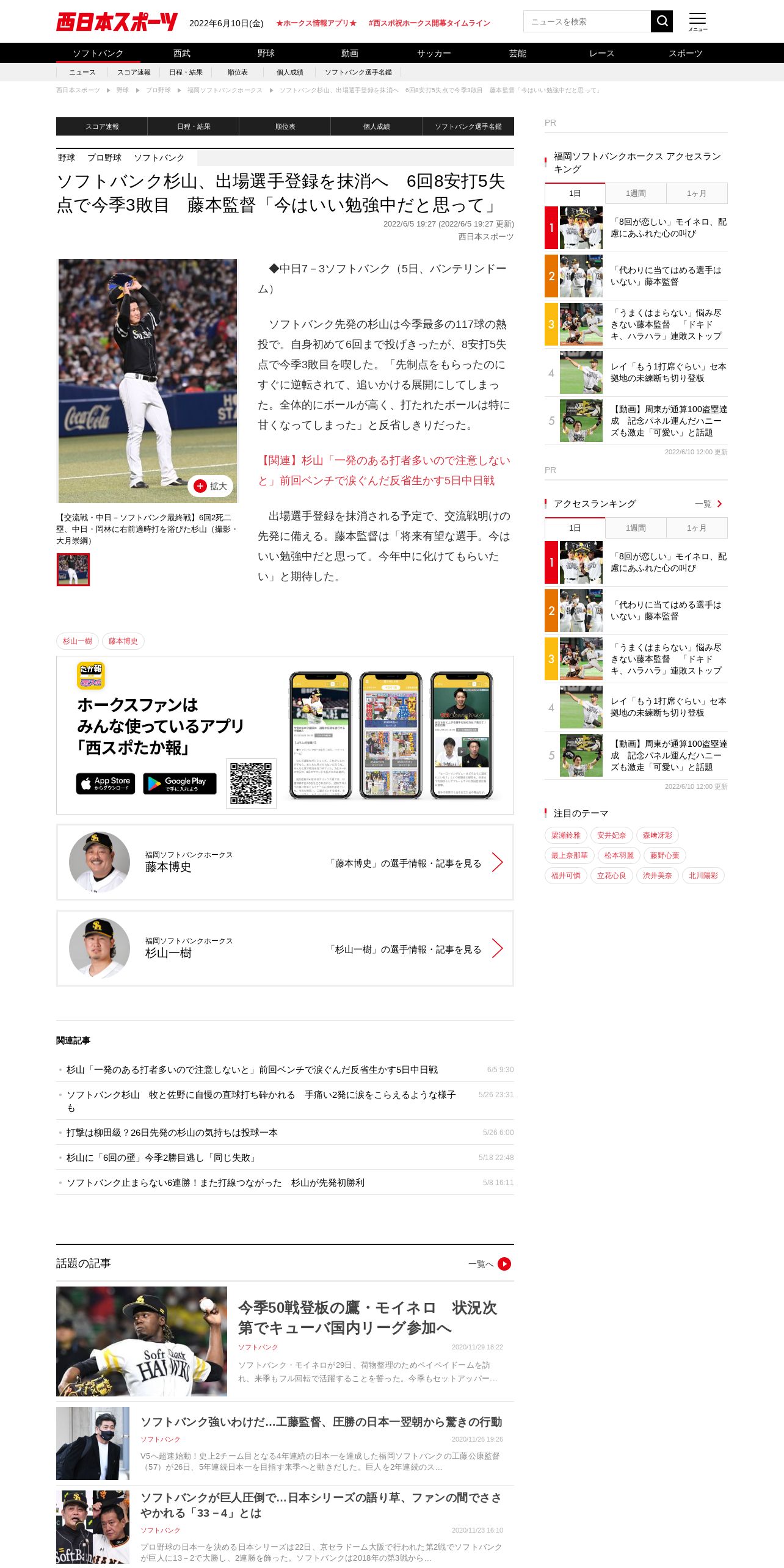
Task: Switch Hawks access ranking to 1週間
Action: [636, 194]
